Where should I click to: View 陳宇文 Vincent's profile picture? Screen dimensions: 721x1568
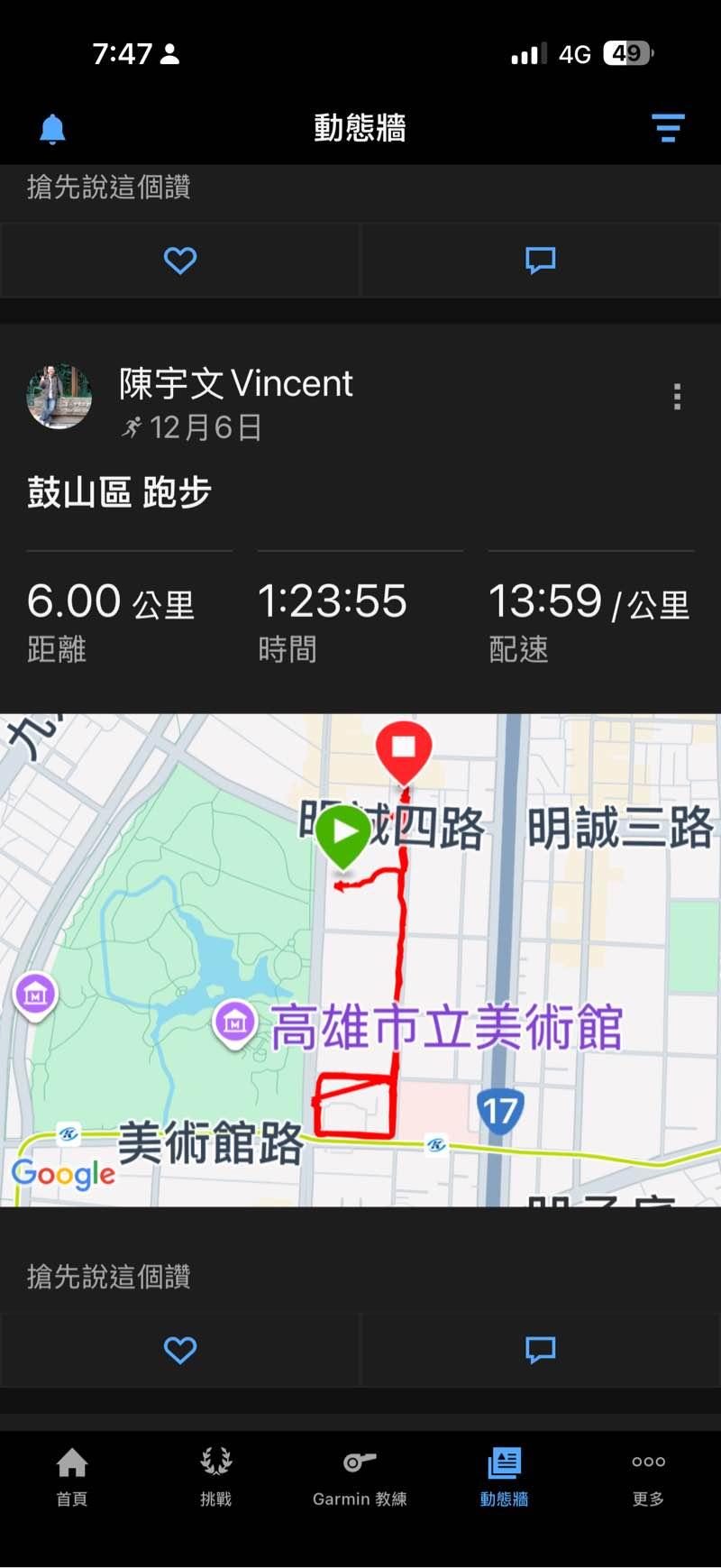59,397
